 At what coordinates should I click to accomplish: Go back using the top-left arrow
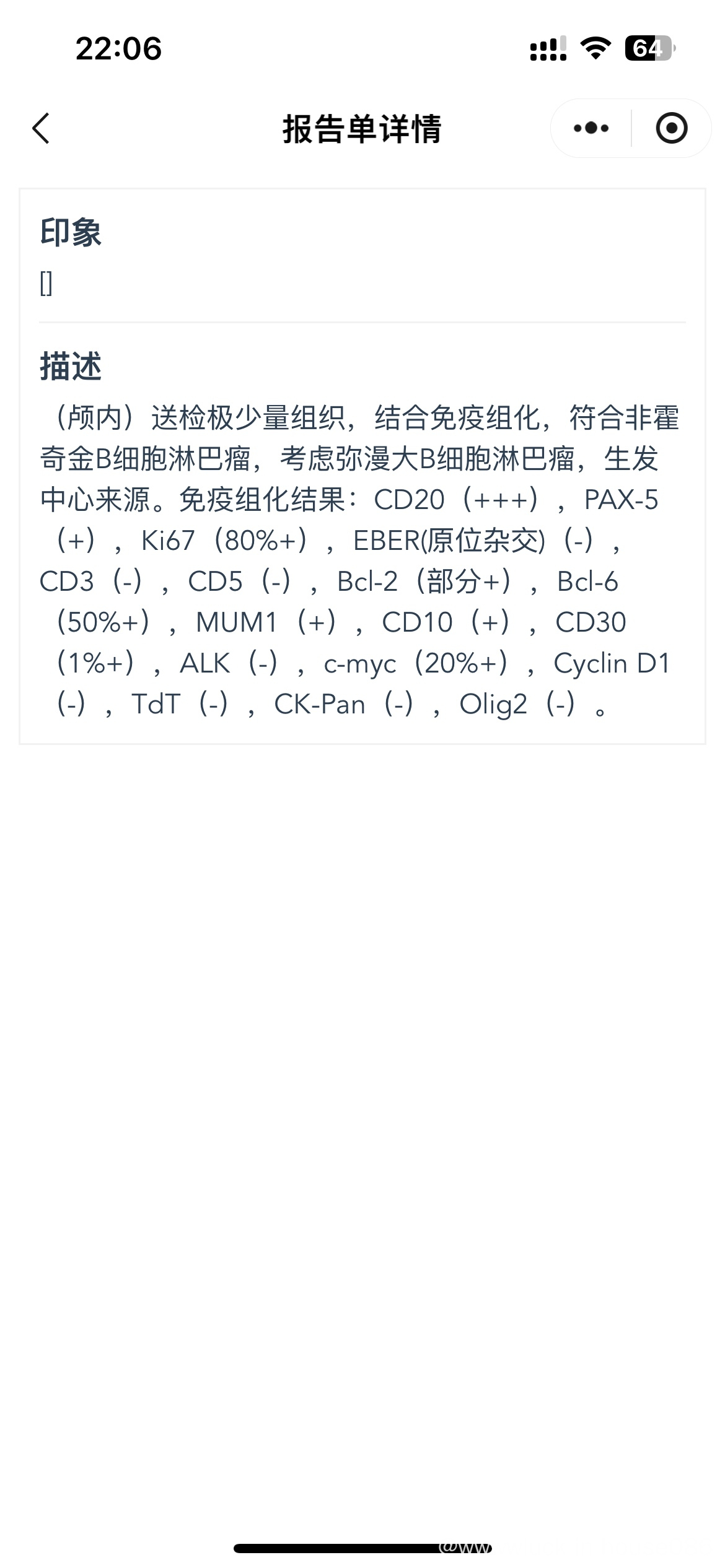pyautogui.click(x=41, y=129)
